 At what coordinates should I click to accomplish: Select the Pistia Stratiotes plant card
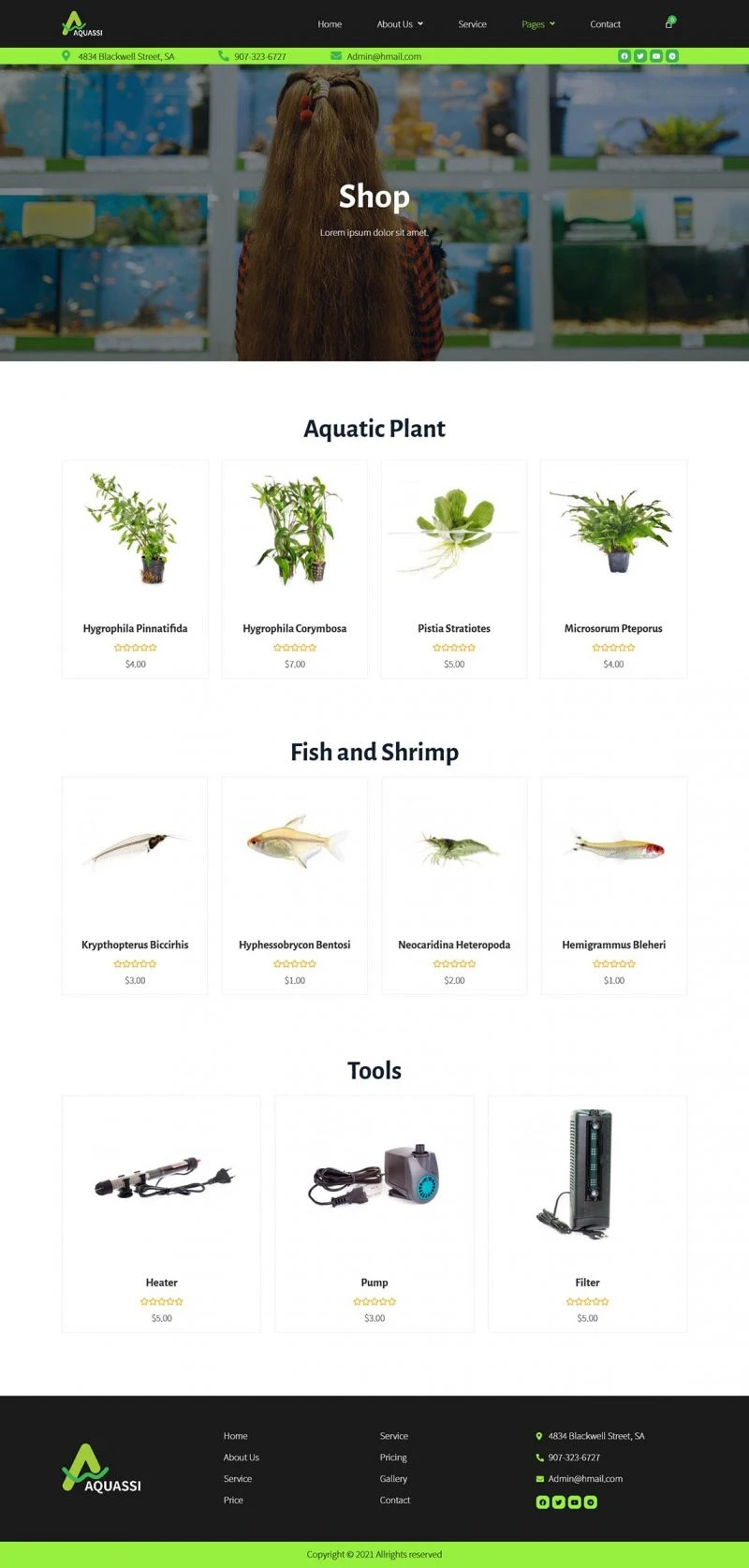454,569
